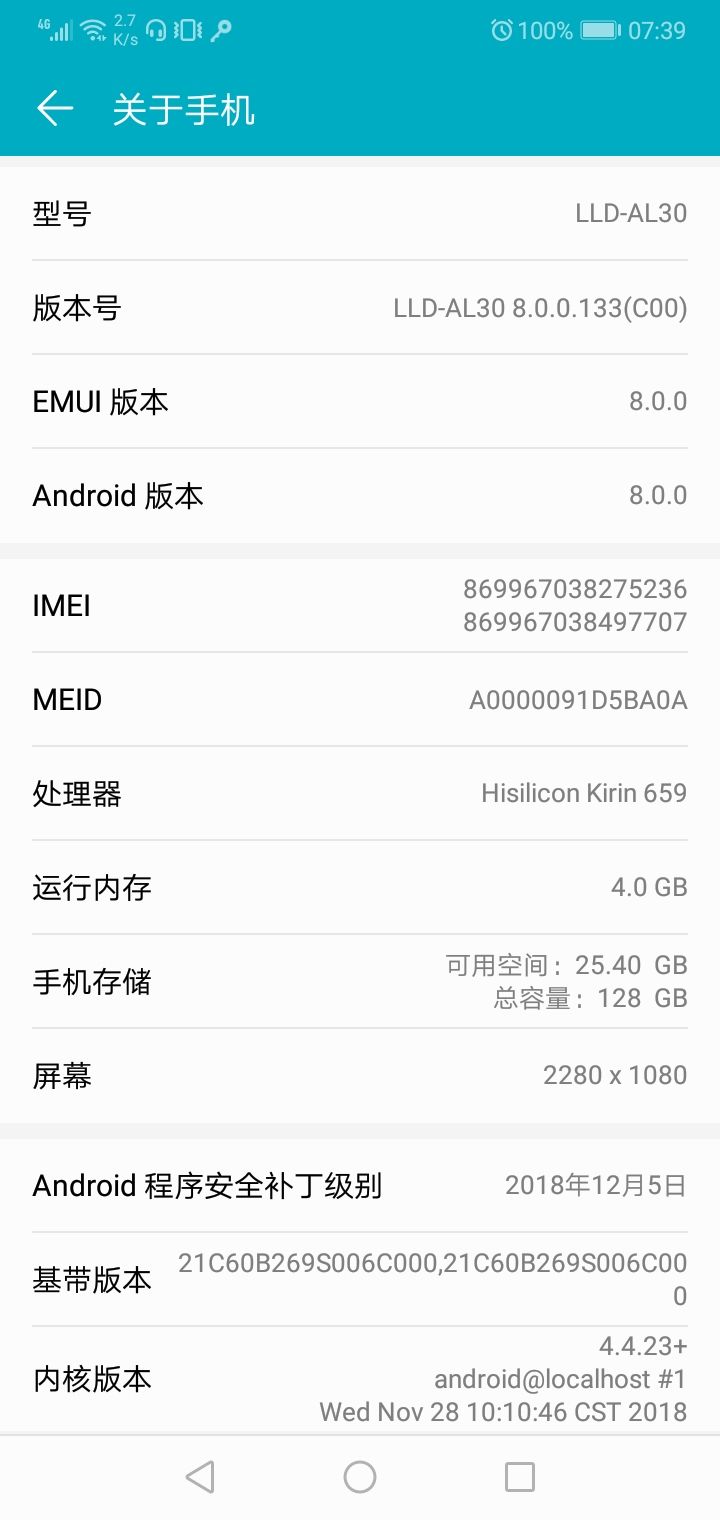Tap the 版本号 row

(360, 308)
